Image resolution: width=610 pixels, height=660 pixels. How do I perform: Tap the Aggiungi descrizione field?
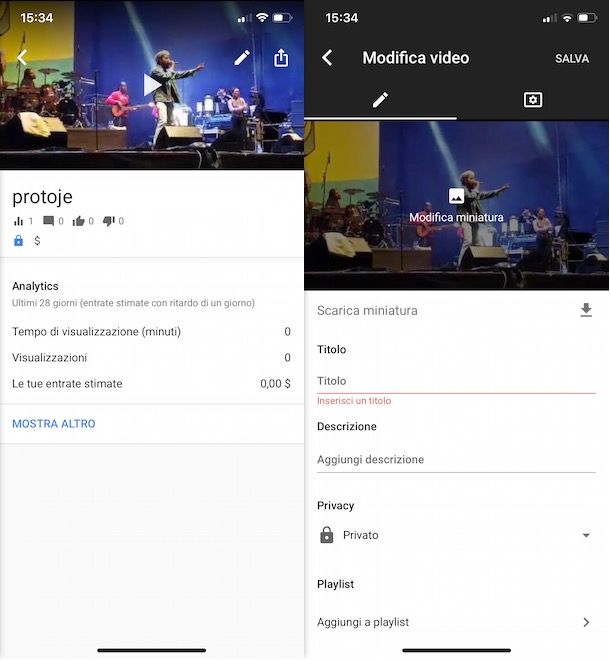(455, 460)
